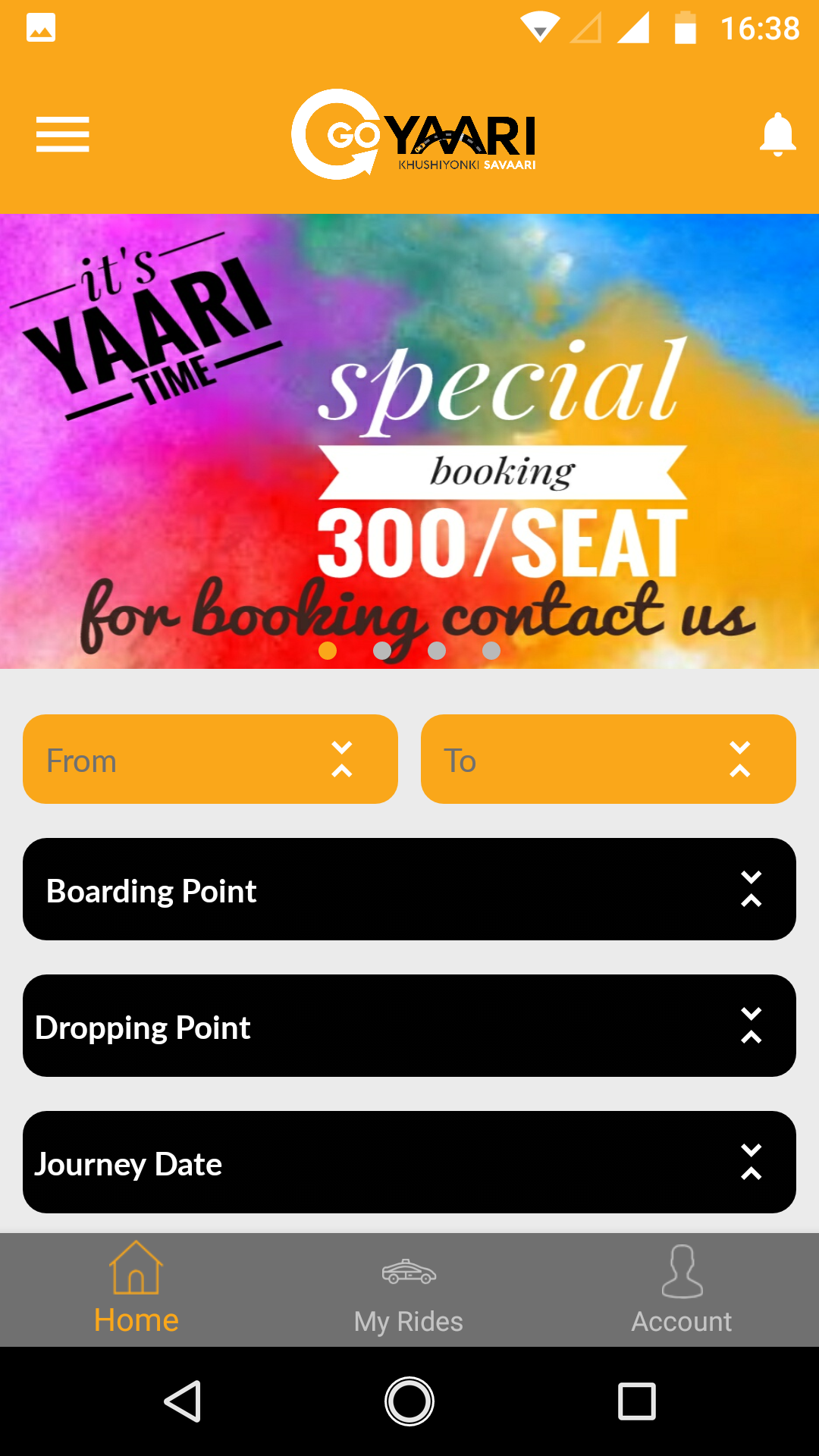Switch to the My Rides tab
The image size is (819, 1456).
[x=409, y=1290]
